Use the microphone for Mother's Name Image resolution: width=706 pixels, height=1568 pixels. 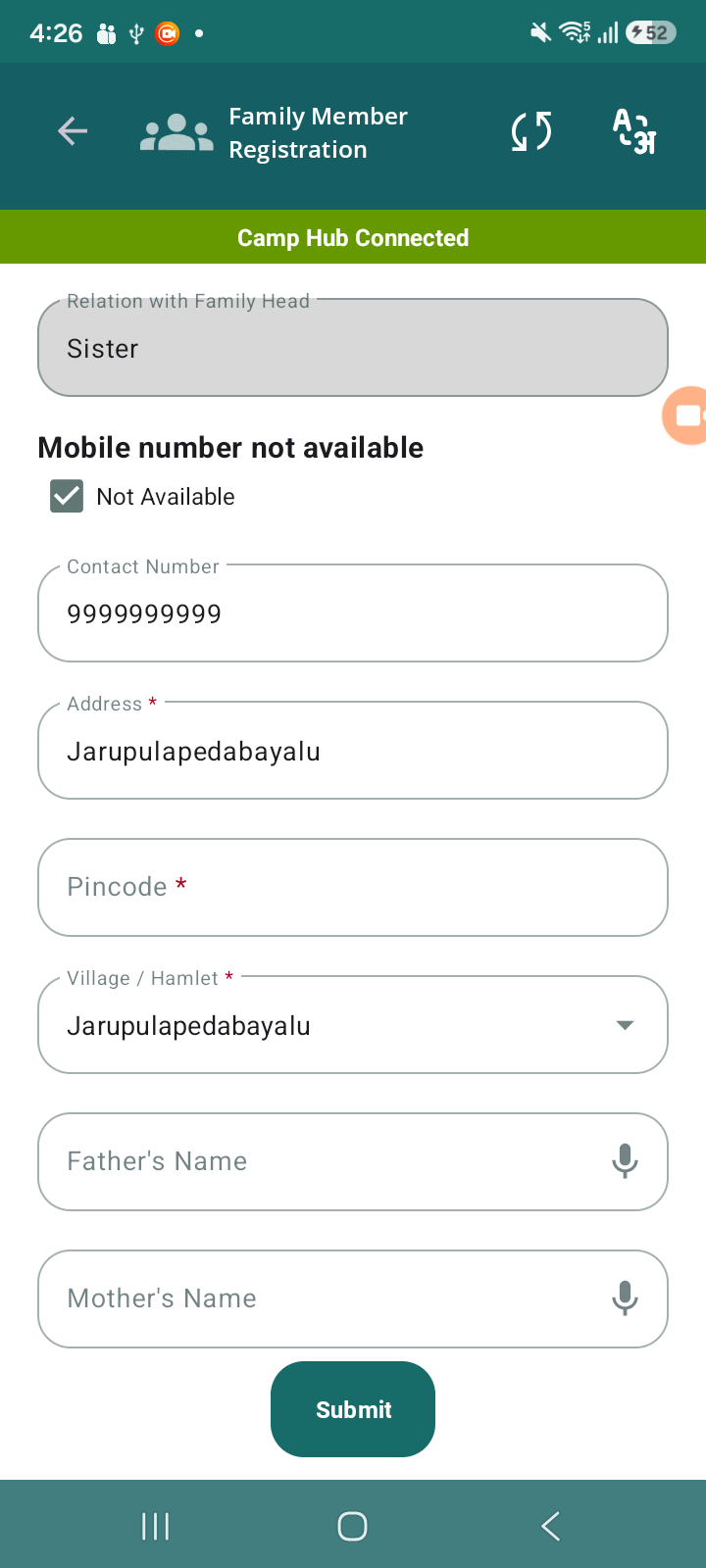click(625, 1298)
